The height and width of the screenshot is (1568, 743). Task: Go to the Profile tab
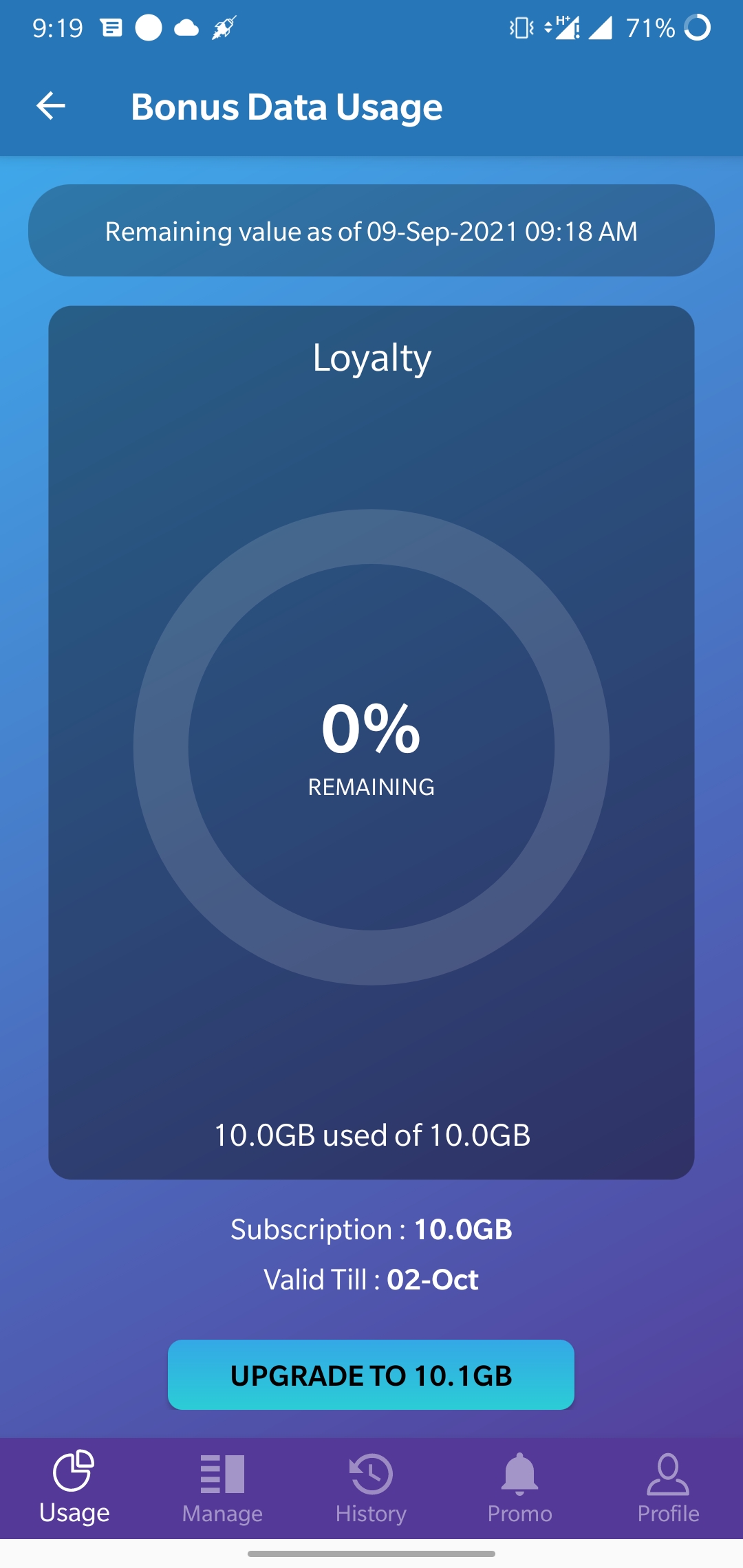click(x=668, y=1488)
